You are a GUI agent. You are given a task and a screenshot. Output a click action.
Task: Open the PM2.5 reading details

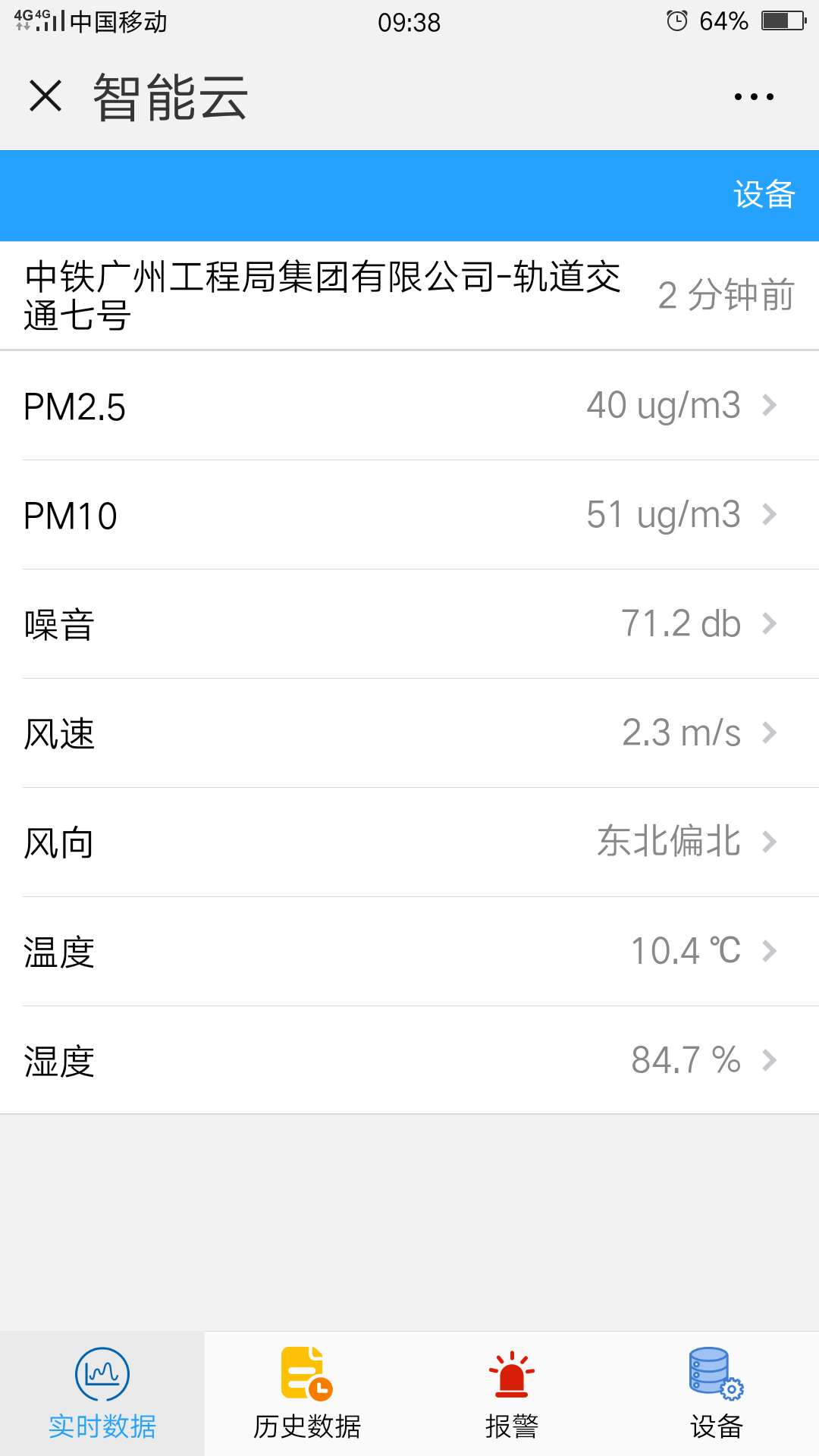(x=409, y=406)
